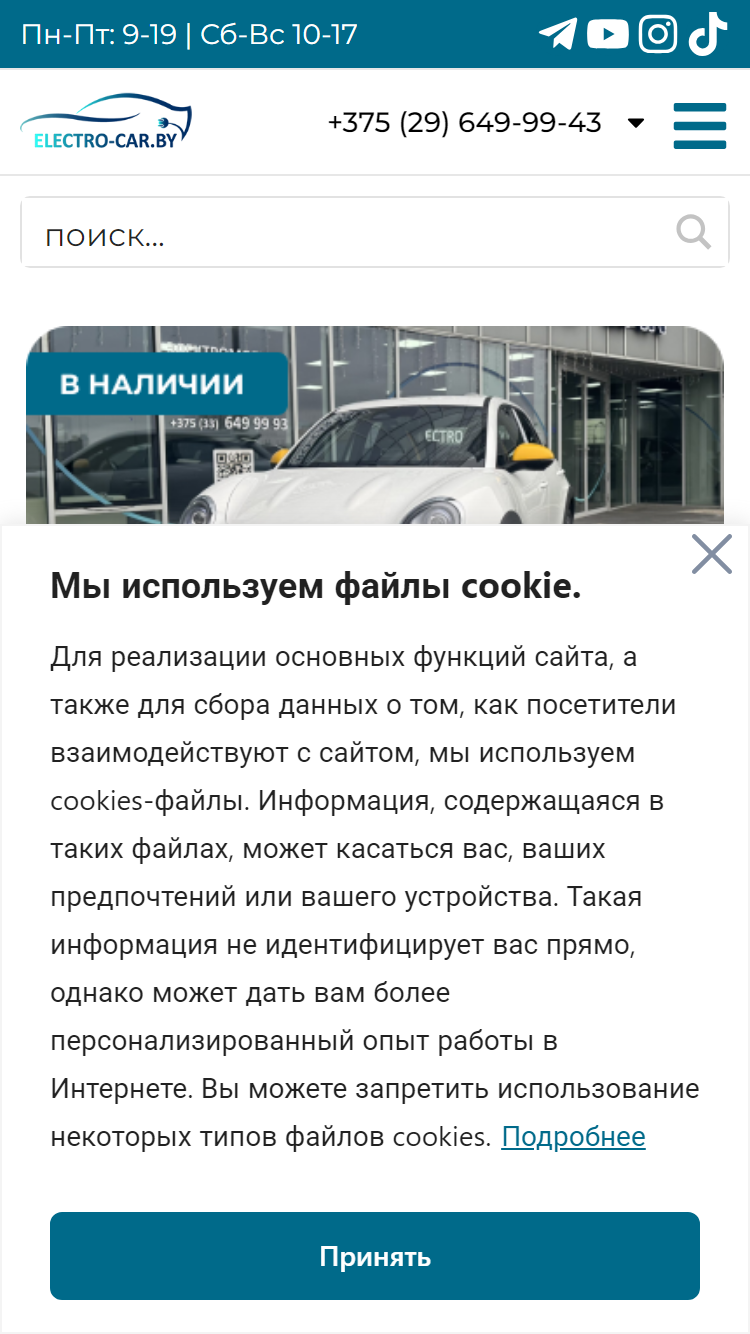
Task: Tap the Поиск search field
Action: click(x=375, y=232)
